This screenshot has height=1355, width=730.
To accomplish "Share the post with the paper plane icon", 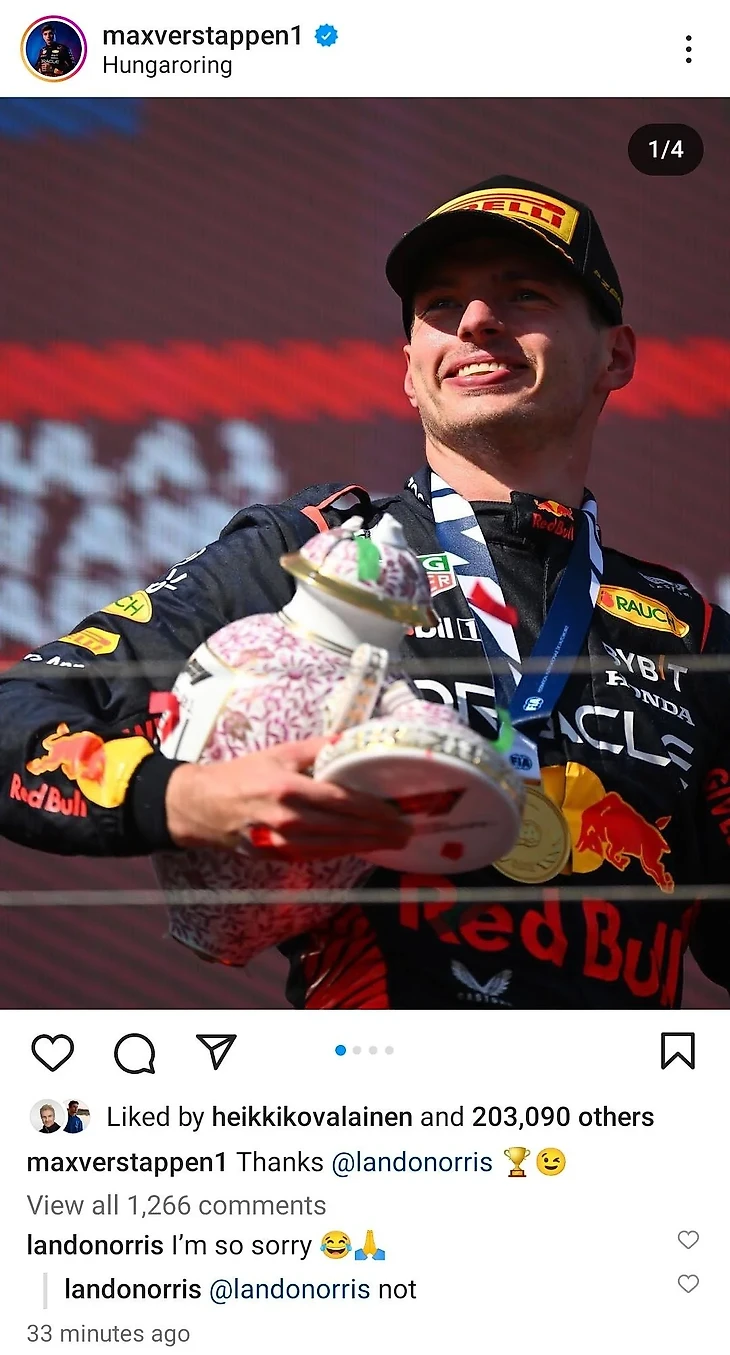I will [216, 1051].
